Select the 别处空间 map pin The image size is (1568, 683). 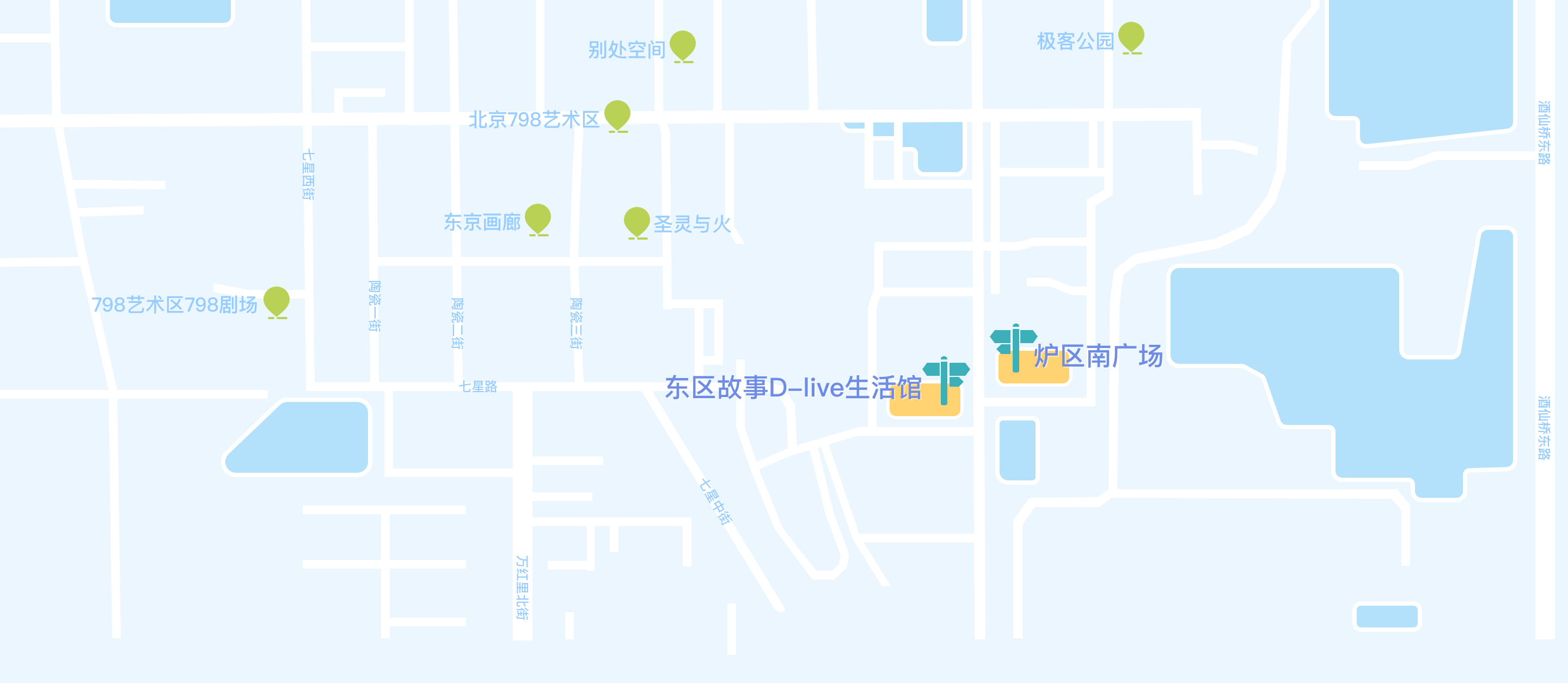click(x=682, y=45)
